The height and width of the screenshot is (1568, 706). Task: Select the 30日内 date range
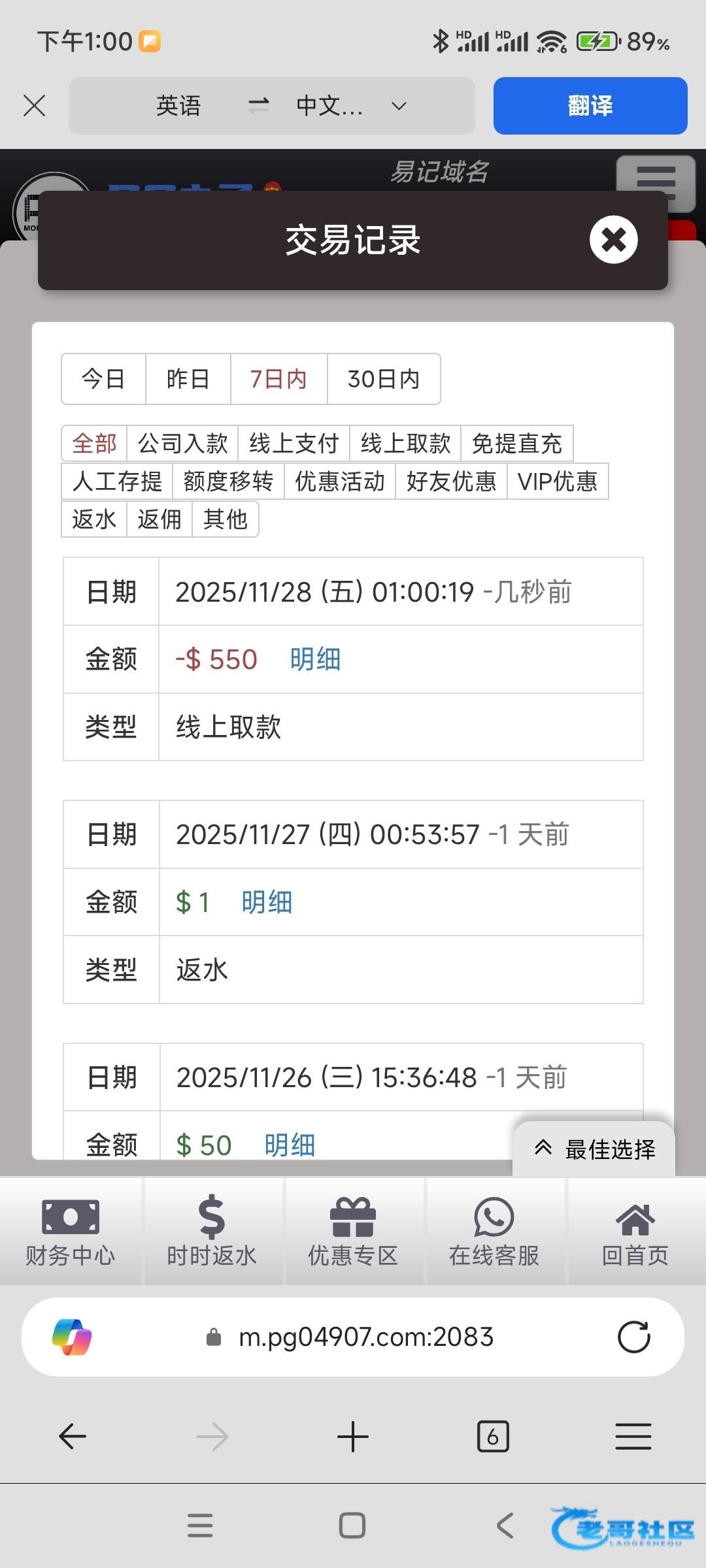click(384, 379)
